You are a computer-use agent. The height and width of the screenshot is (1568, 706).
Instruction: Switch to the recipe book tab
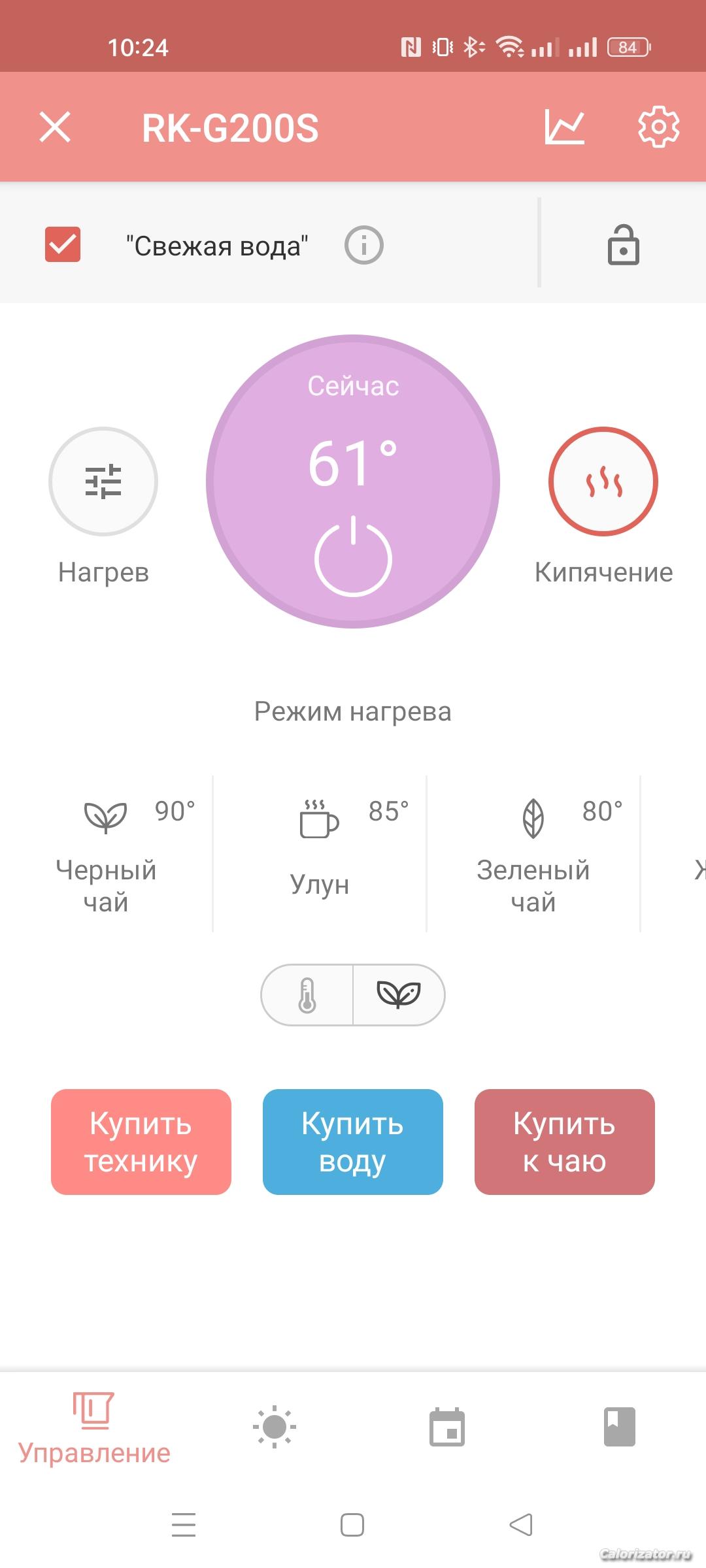[620, 1427]
